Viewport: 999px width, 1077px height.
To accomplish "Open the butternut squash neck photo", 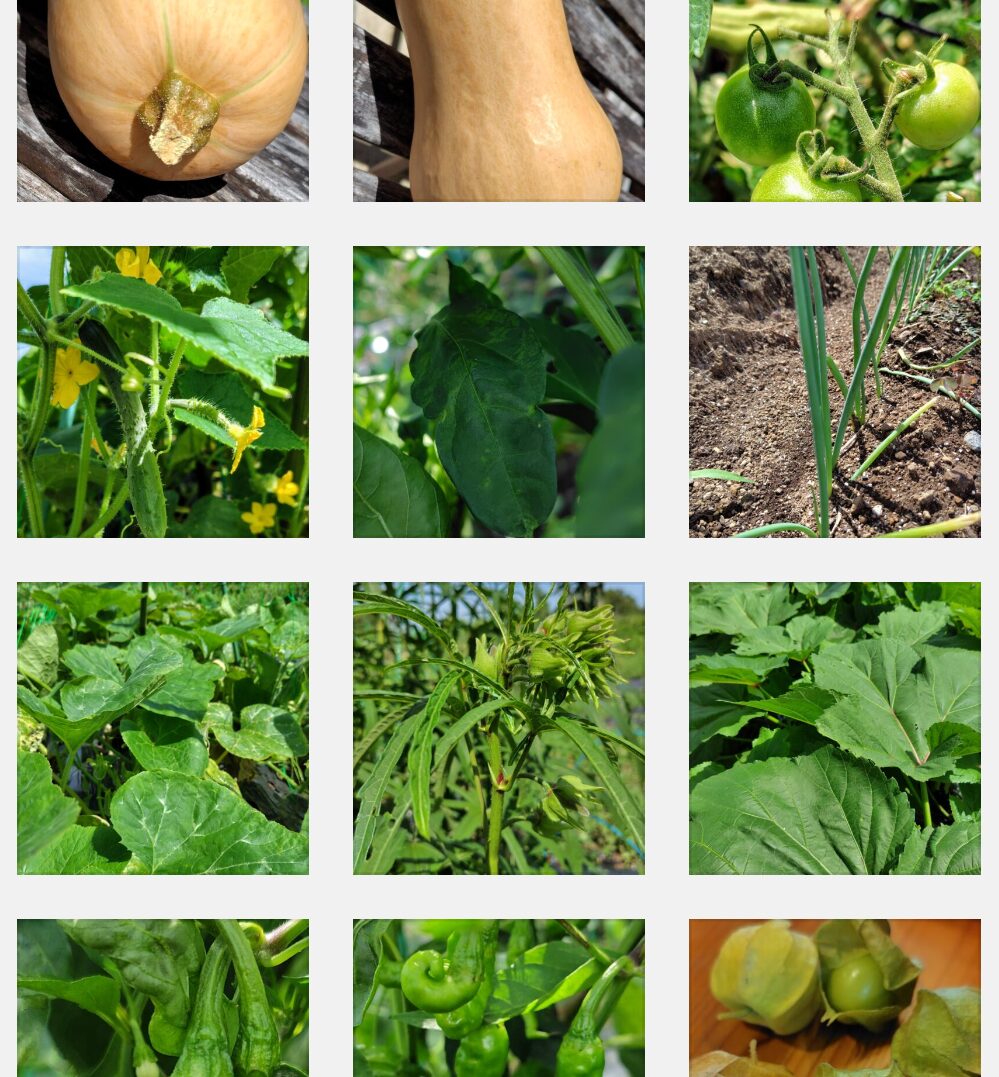I will pos(498,100).
